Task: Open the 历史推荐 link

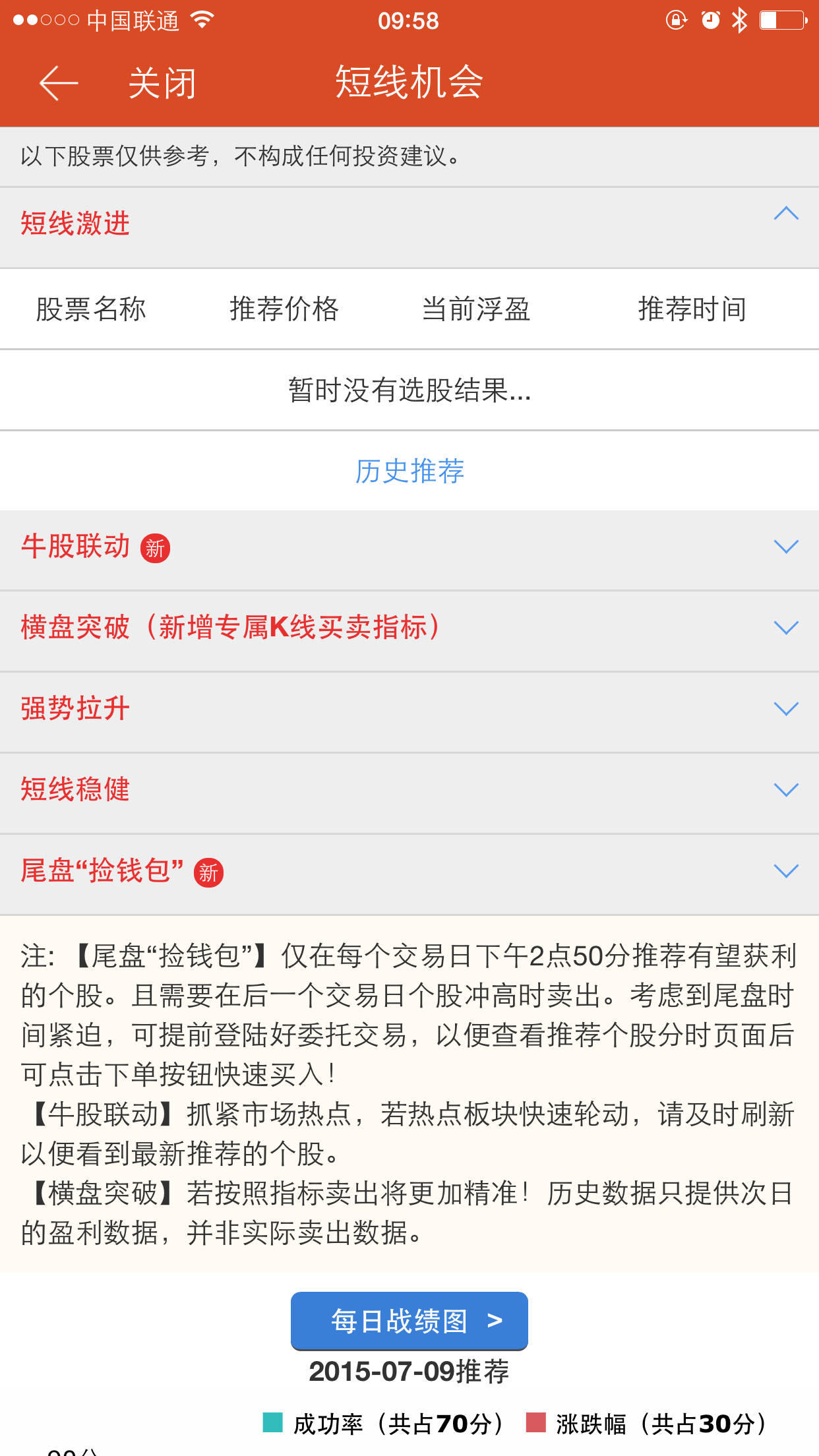Action: point(409,471)
